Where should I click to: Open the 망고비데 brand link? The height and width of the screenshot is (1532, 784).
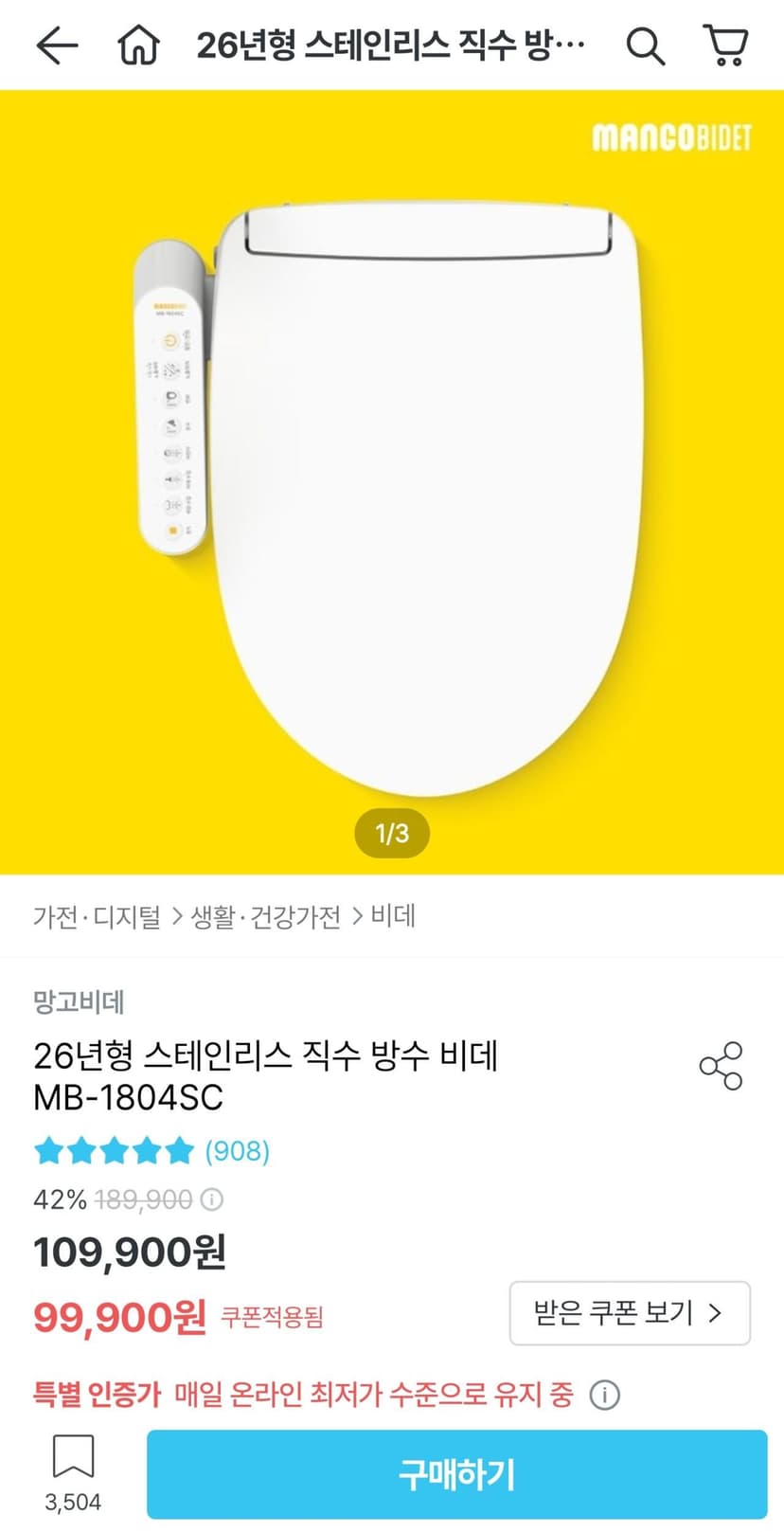[x=79, y=1001]
